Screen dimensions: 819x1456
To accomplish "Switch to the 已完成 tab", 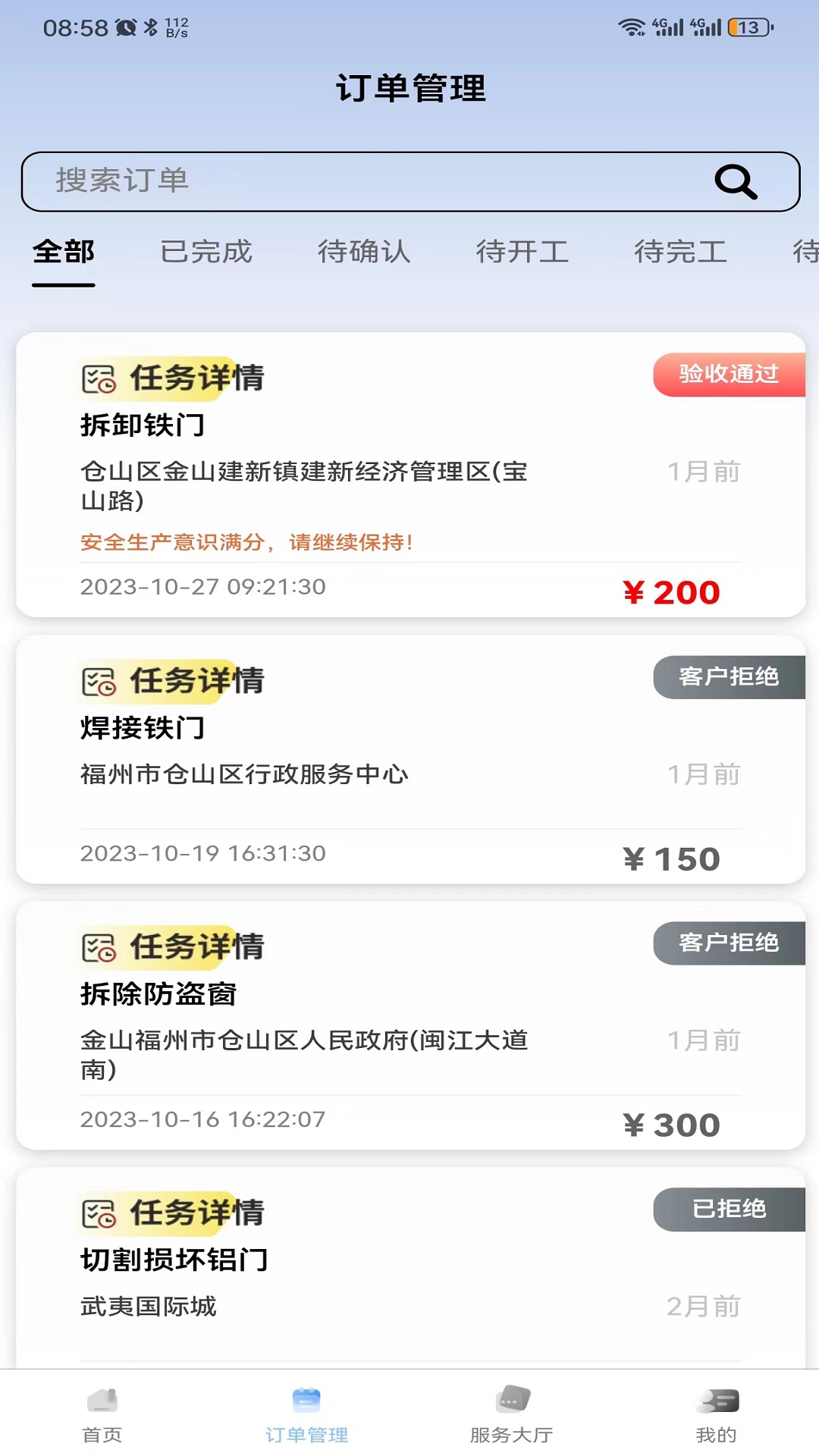I will click(206, 253).
